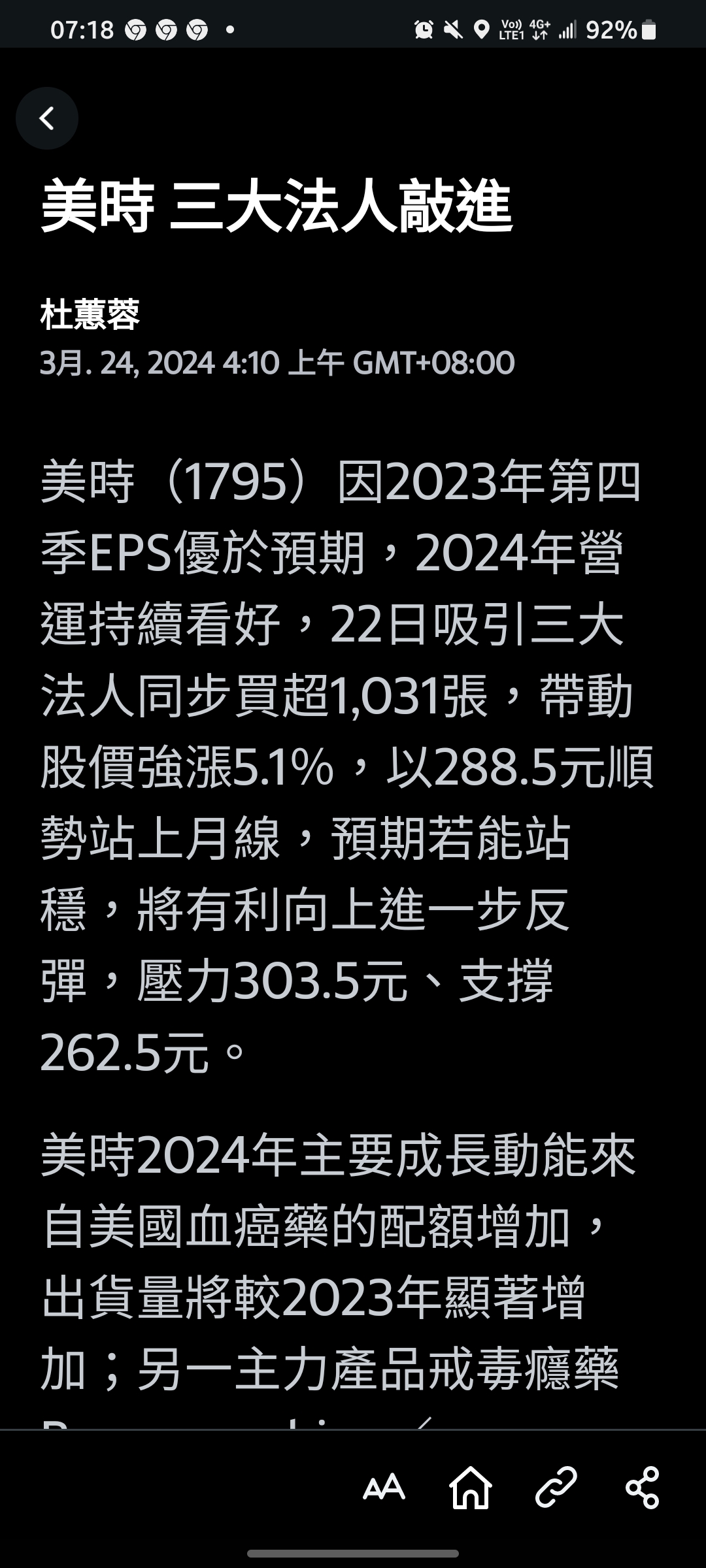706x1568 pixels.
Task: Go back using the back arrow
Action: 46,118
